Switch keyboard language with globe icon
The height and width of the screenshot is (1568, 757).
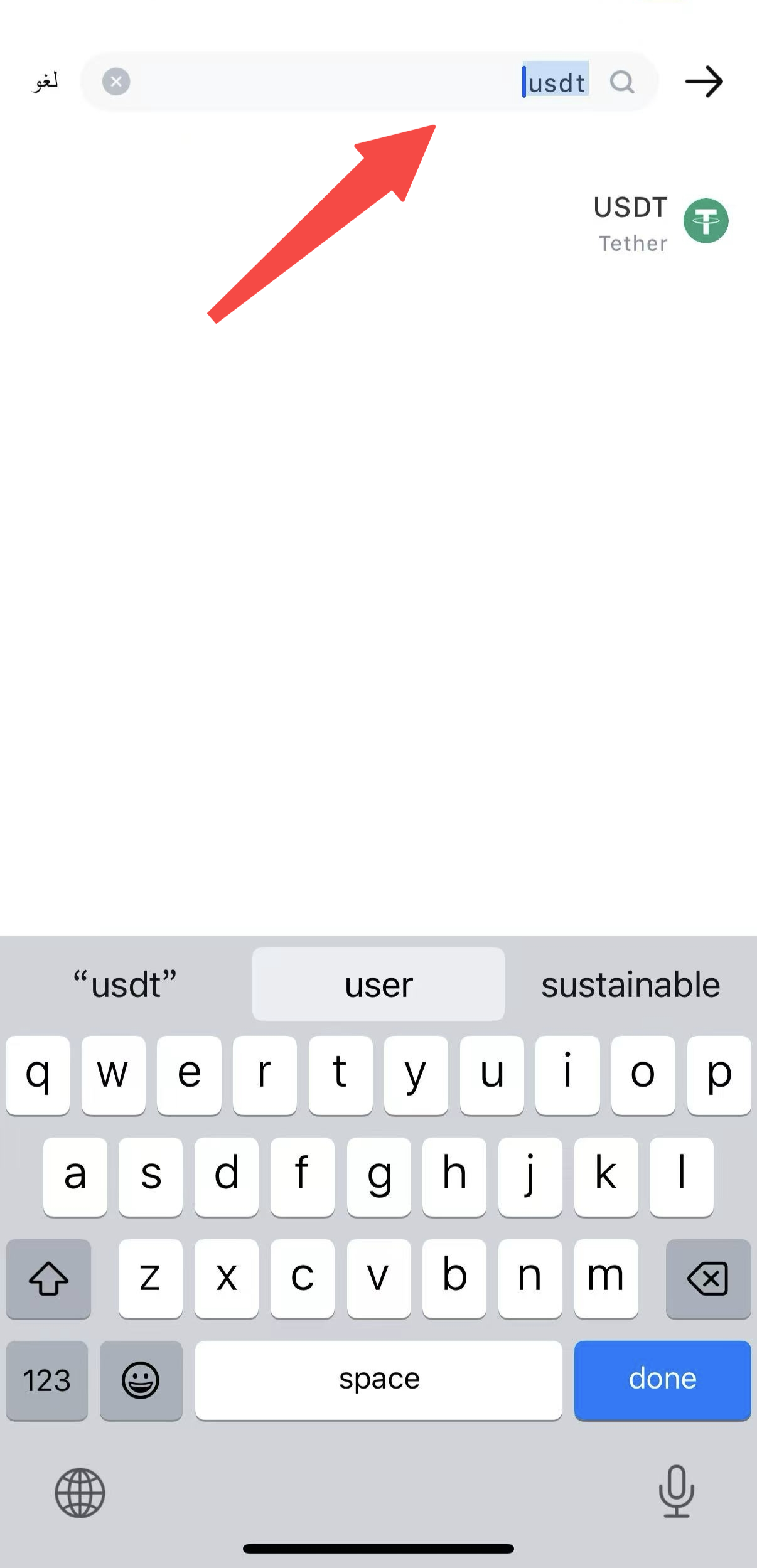pyautogui.click(x=80, y=1493)
